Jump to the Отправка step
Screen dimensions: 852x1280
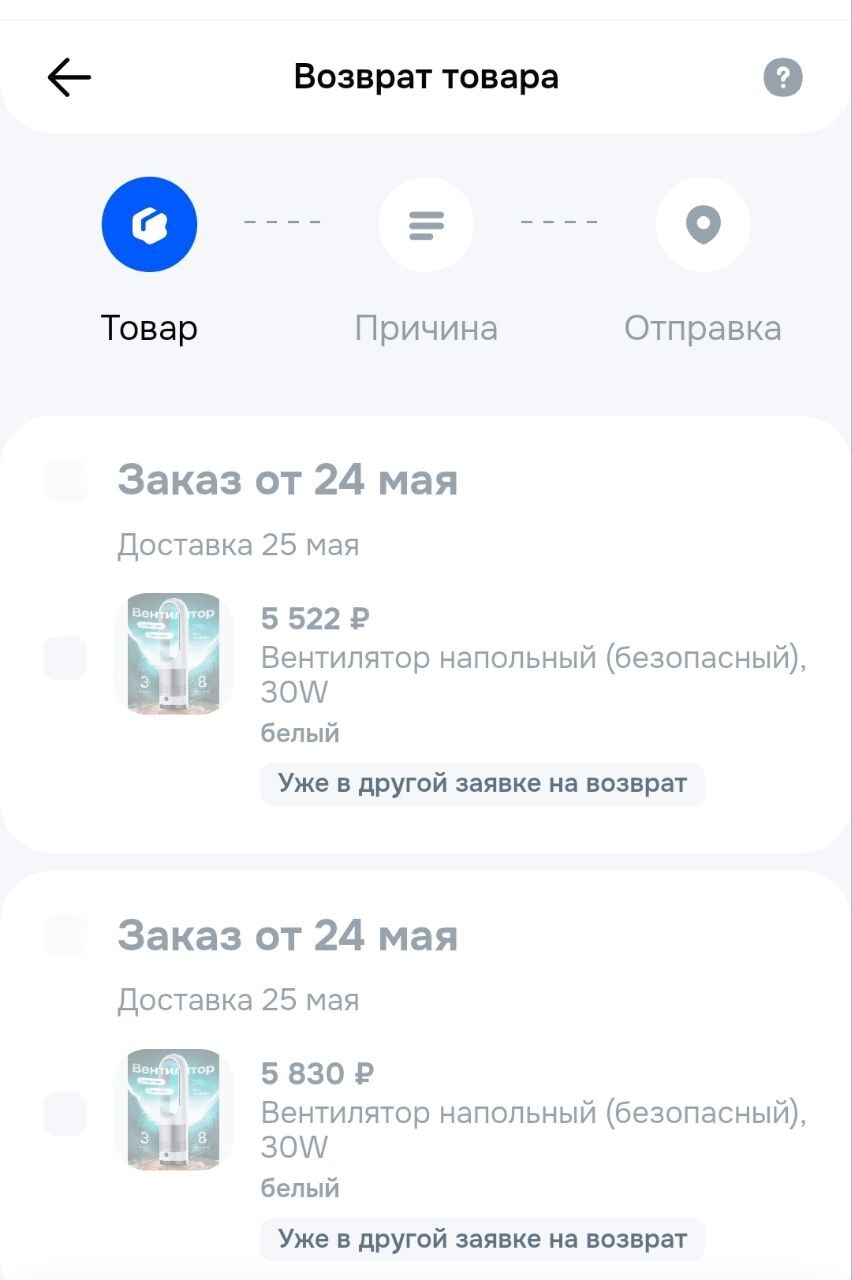703,225
